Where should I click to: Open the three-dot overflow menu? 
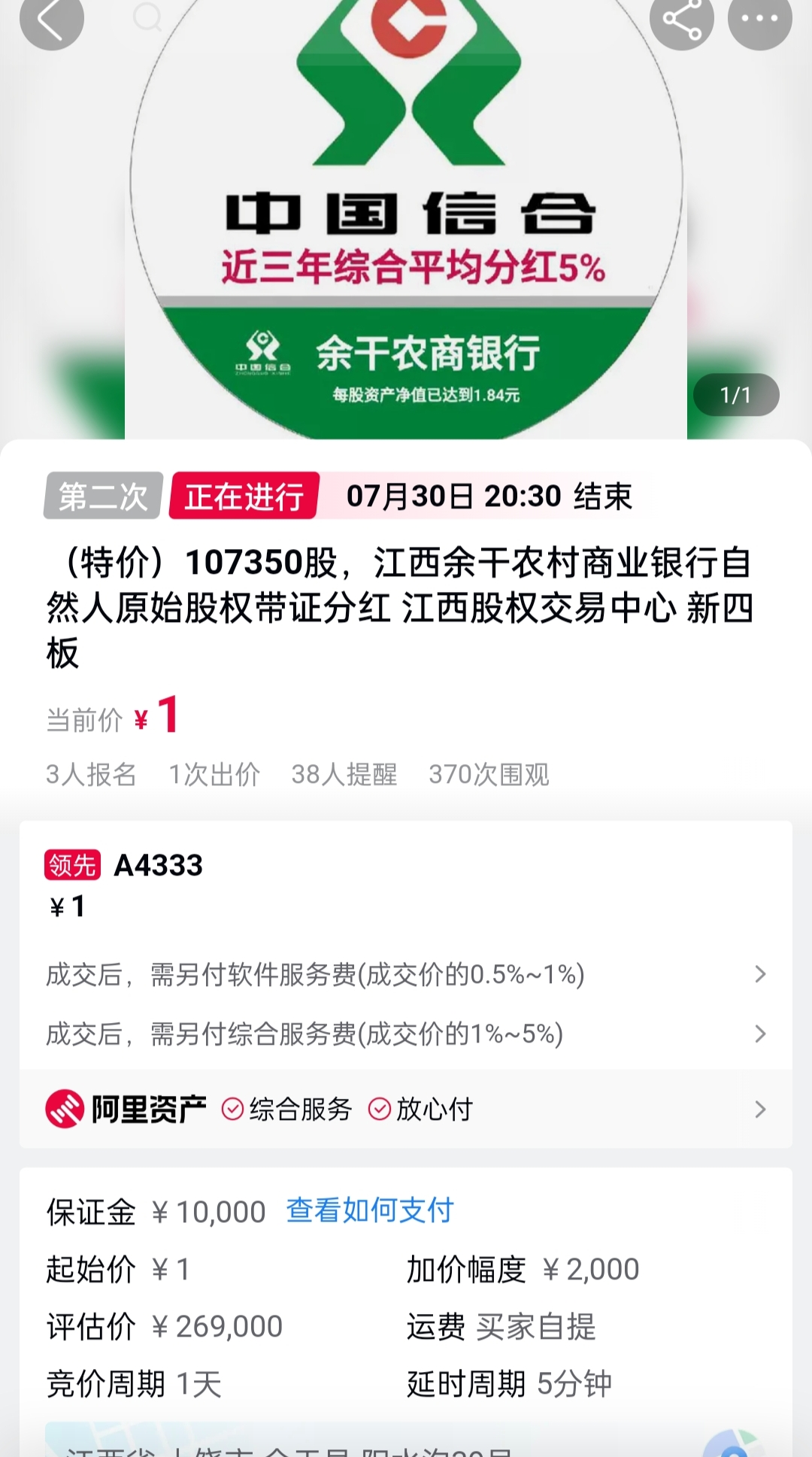pyautogui.click(x=759, y=20)
